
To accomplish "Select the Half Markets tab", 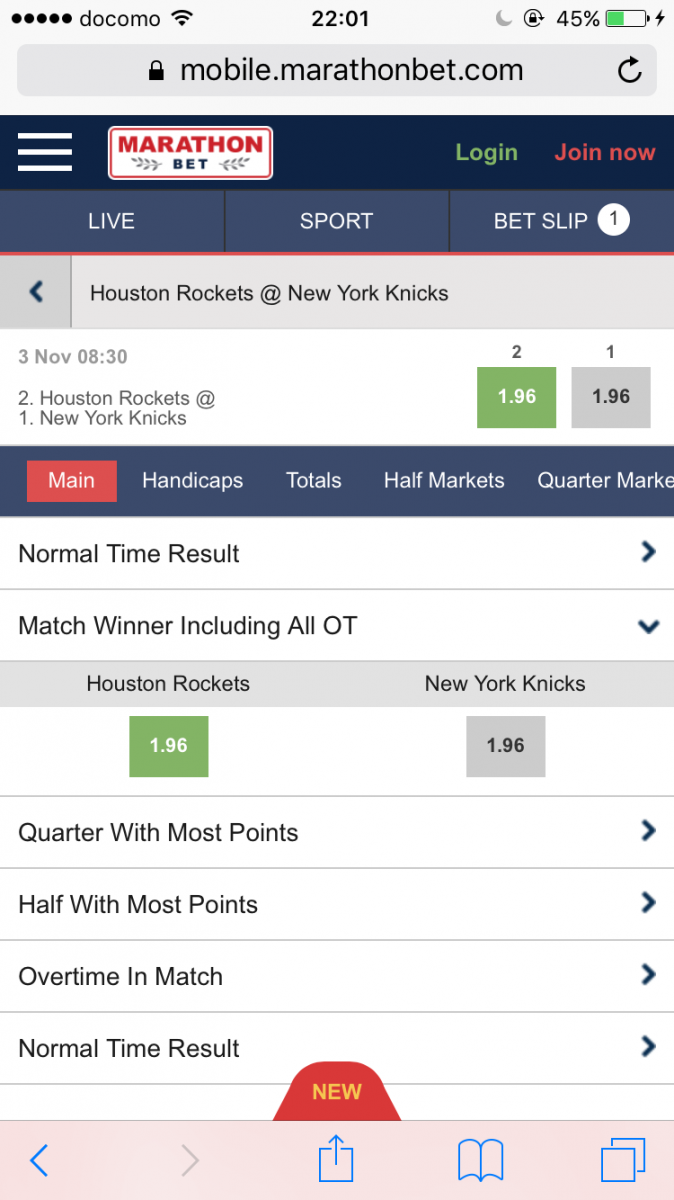I will (444, 480).
